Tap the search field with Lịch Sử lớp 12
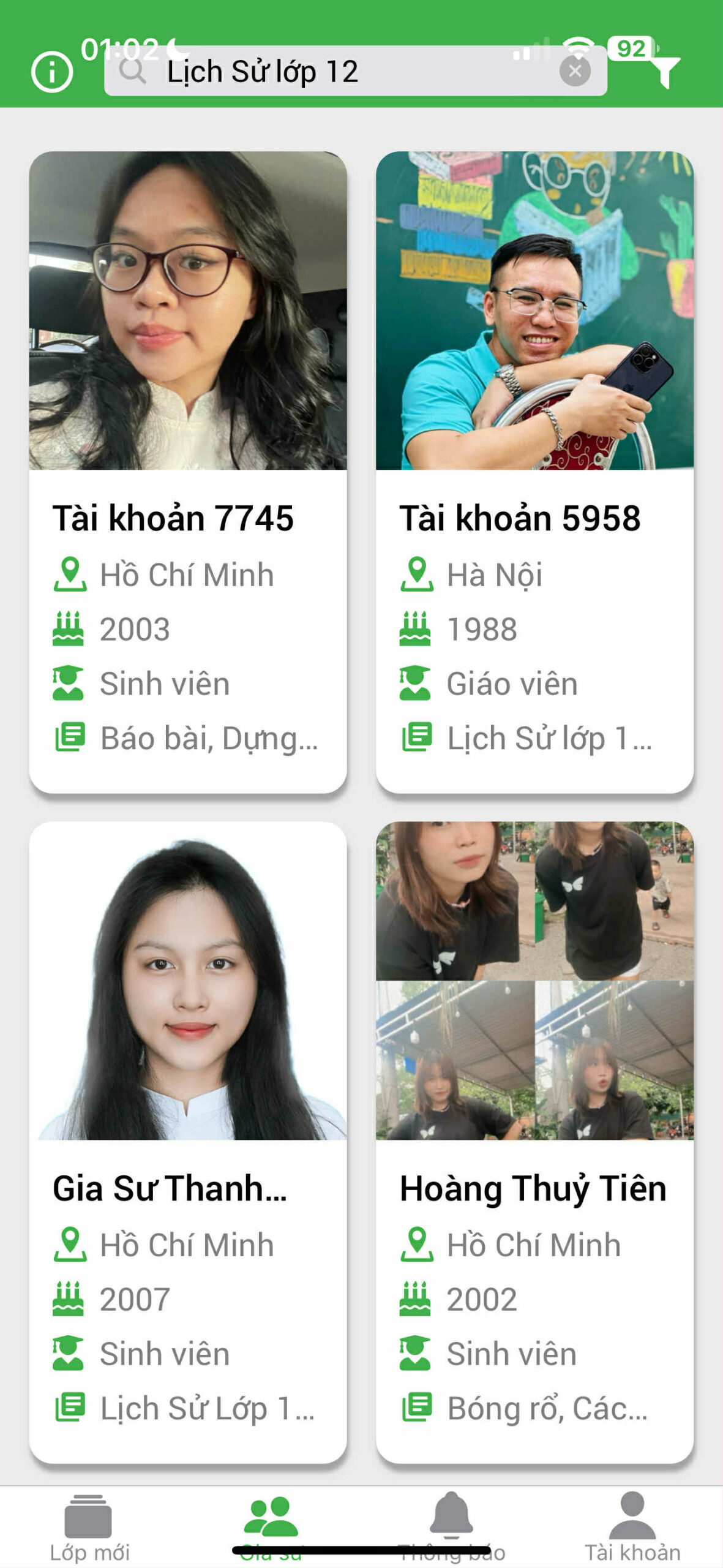 coord(343,71)
